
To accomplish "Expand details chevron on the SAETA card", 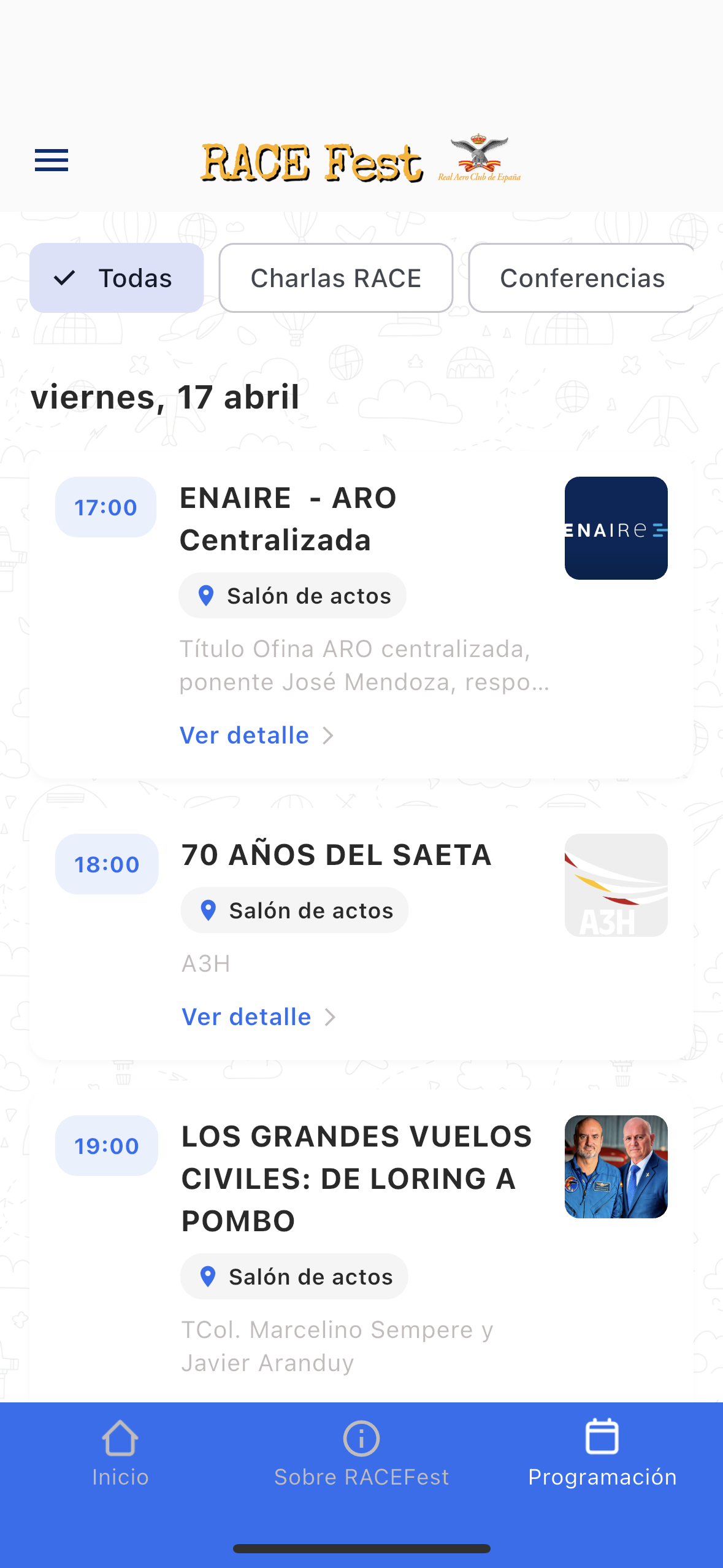I will tap(331, 1016).
